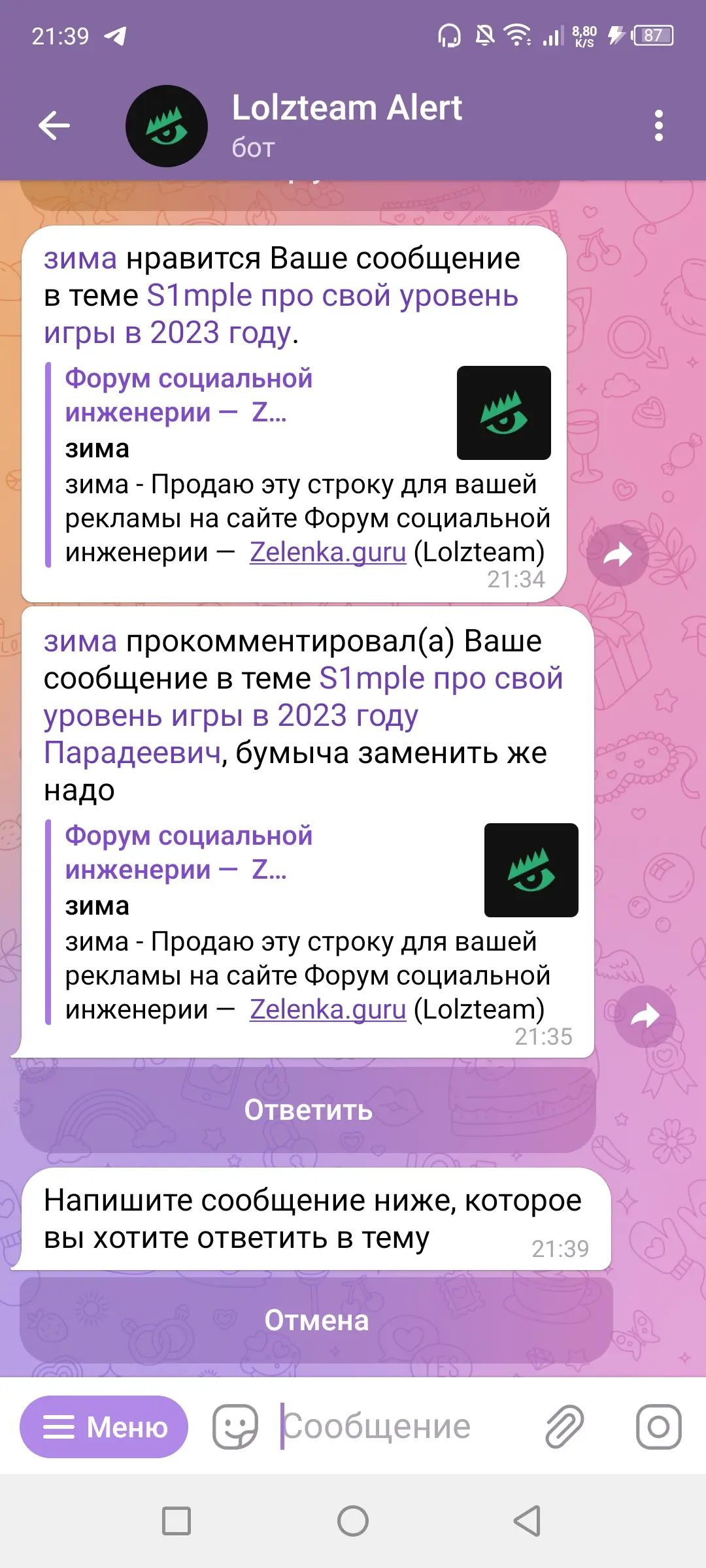Open the sticker and emoji panel

coord(235,1427)
